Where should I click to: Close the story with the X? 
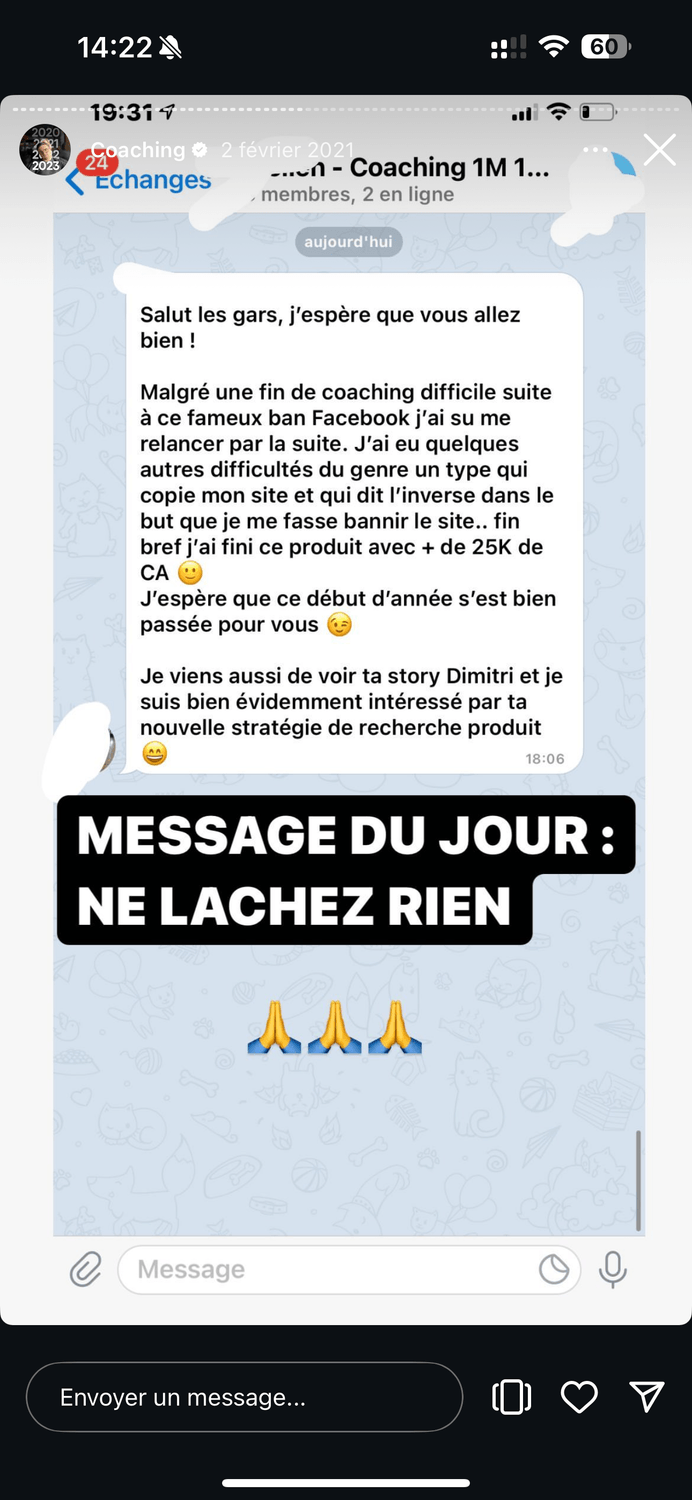pyautogui.click(x=660, y=150)
